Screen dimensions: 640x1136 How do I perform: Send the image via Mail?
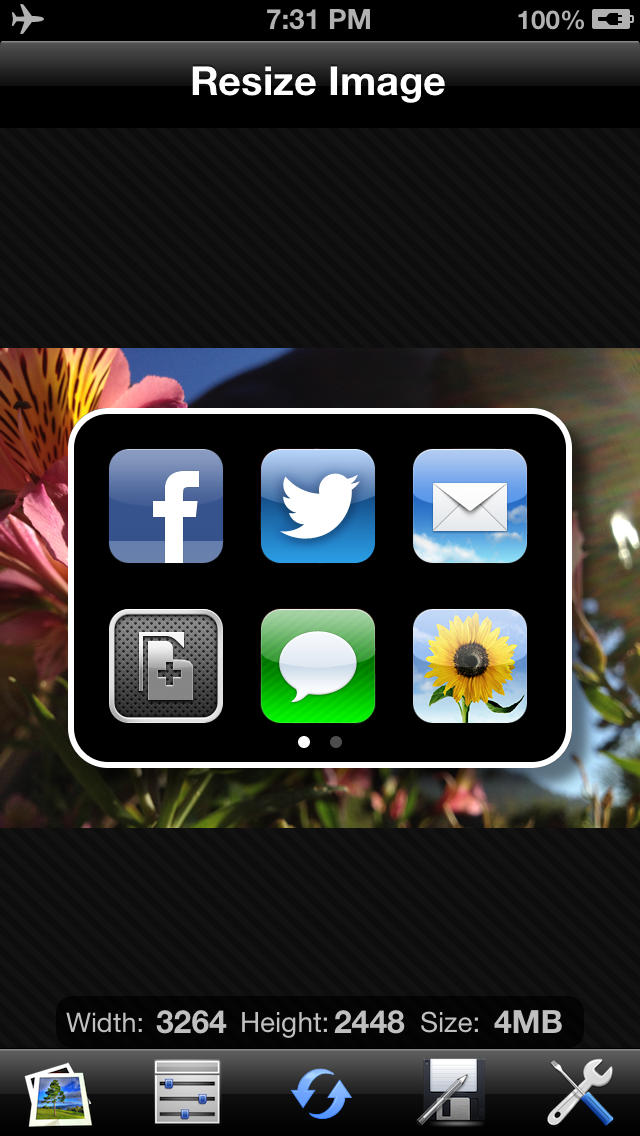470,506
